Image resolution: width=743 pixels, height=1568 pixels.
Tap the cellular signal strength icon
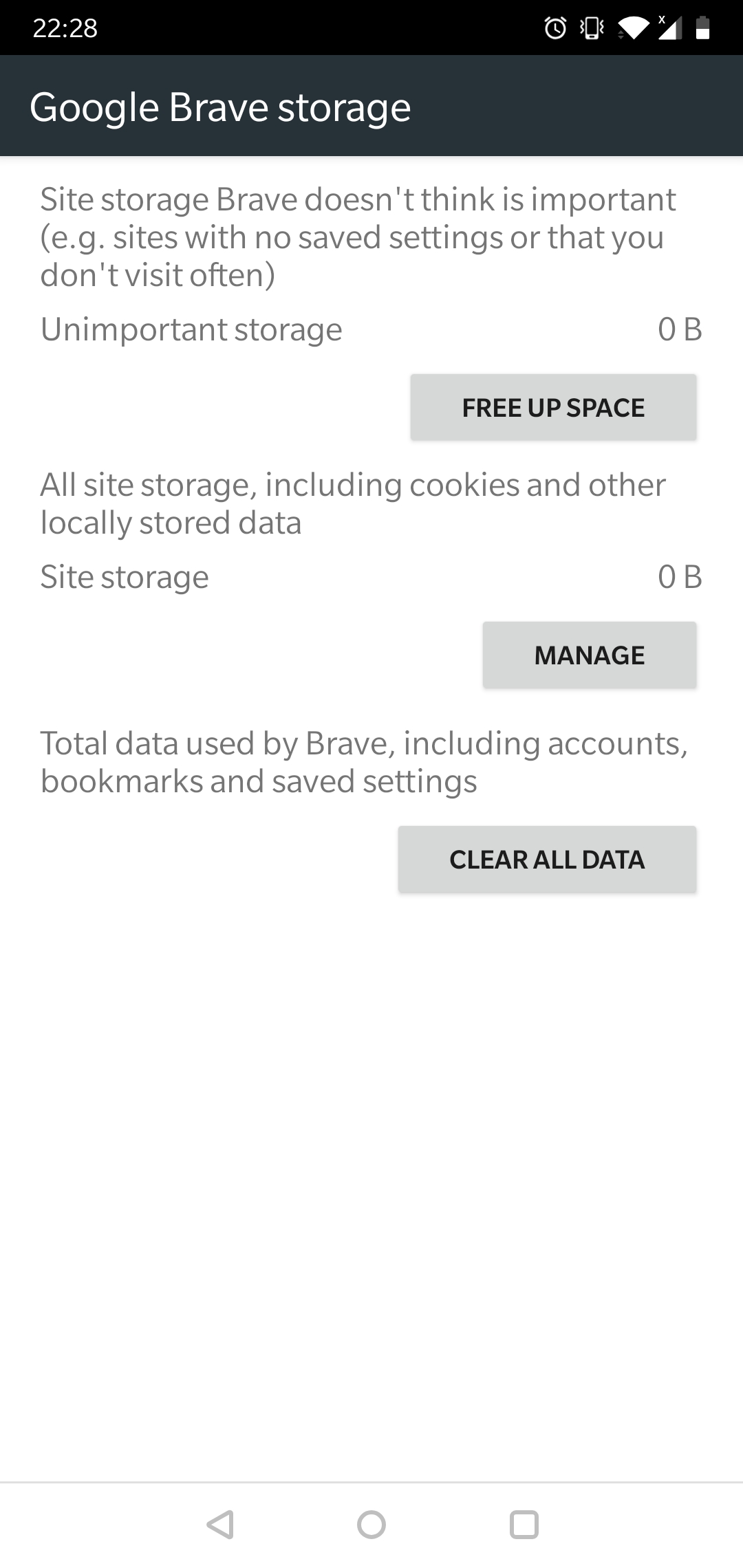(x=669, y=27)
